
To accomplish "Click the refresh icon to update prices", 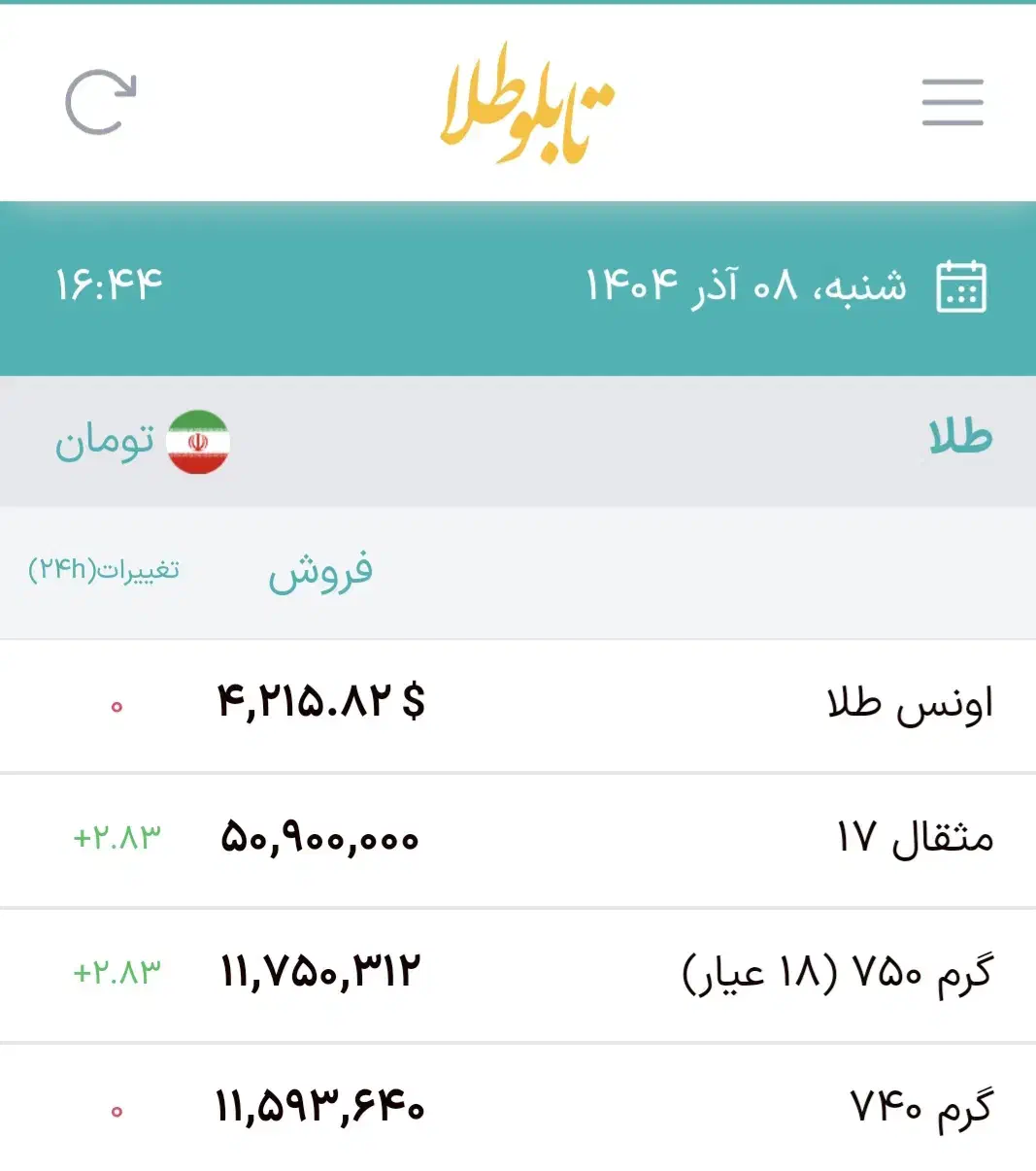I will point(100,99).
